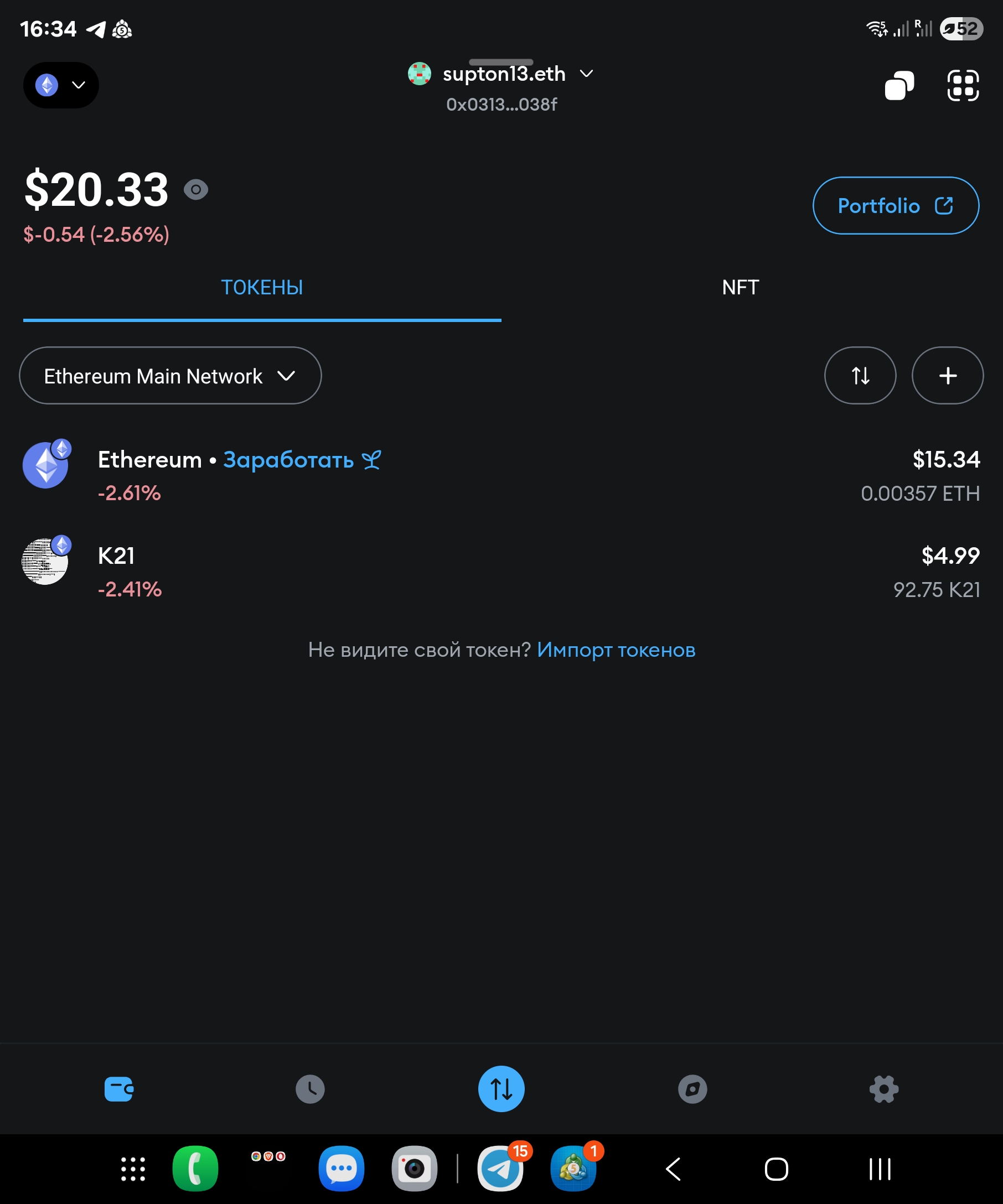The image size is (1003, 1204).
Task: Tap the Импорт токенов link
Action: (616, 650)
